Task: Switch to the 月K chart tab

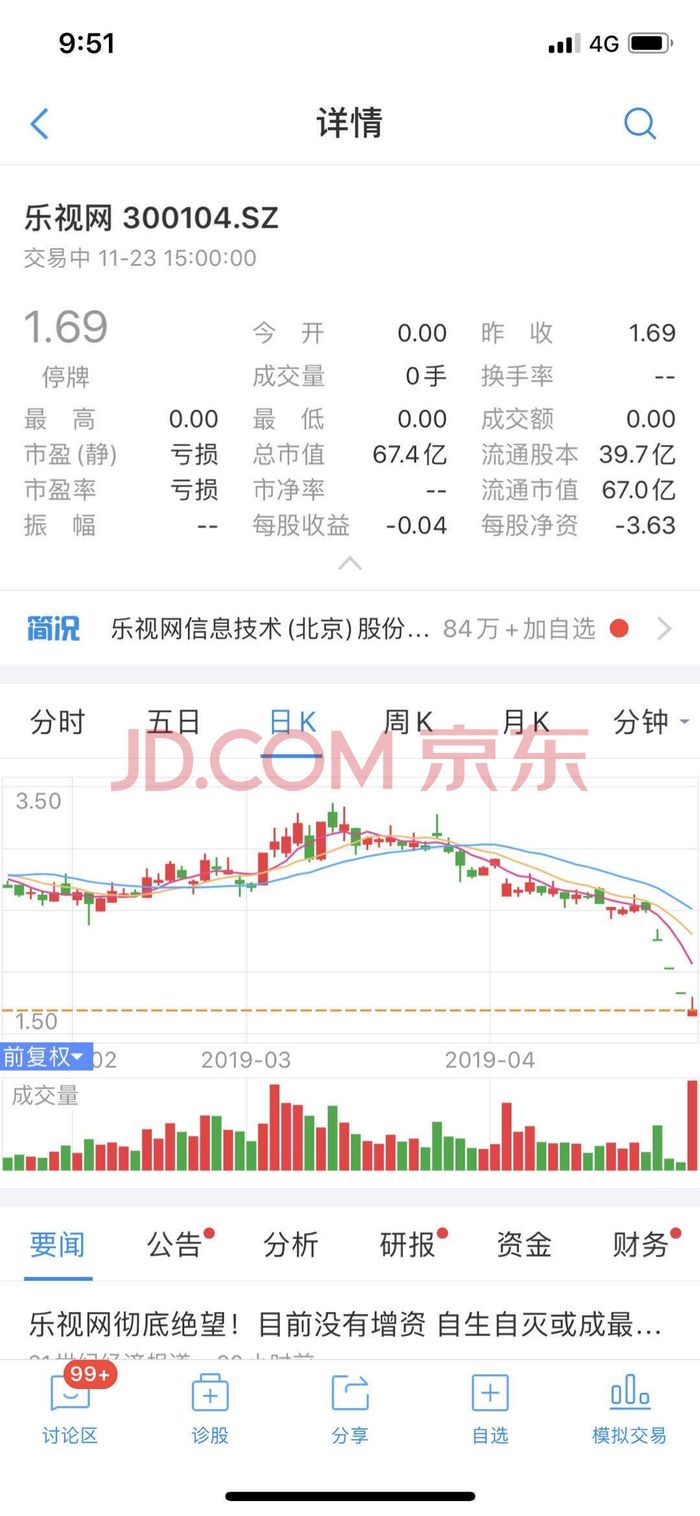Action: 525,721
